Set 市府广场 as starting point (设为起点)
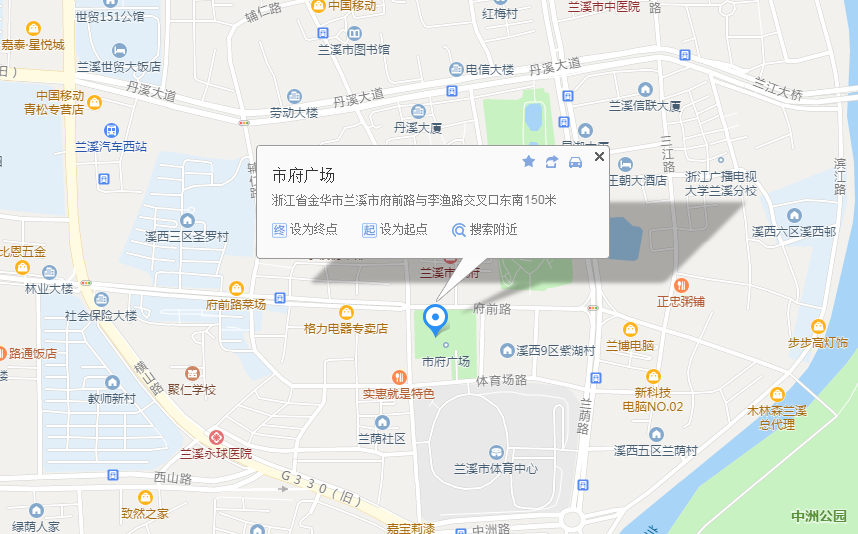This screenshot has height=534, width=858. pos(395,230)
